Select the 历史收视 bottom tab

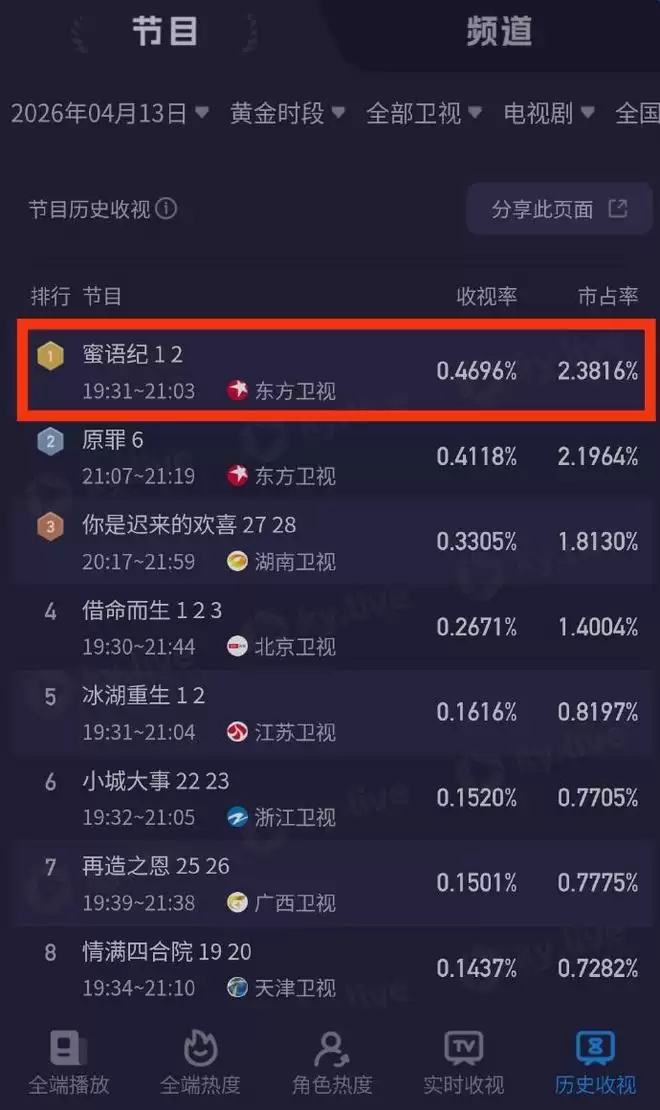[x=595, y=1062]
